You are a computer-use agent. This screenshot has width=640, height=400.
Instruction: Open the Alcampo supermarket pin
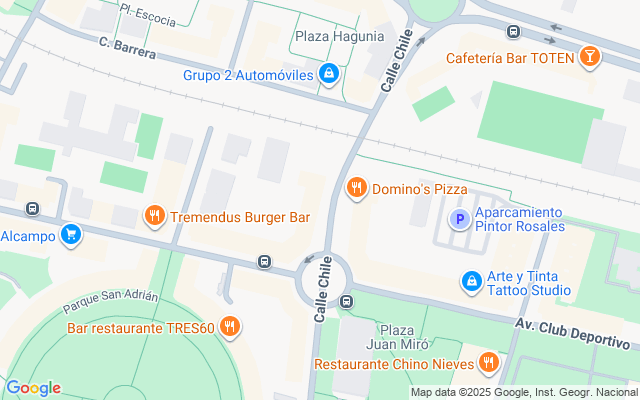tap(71, 235)
